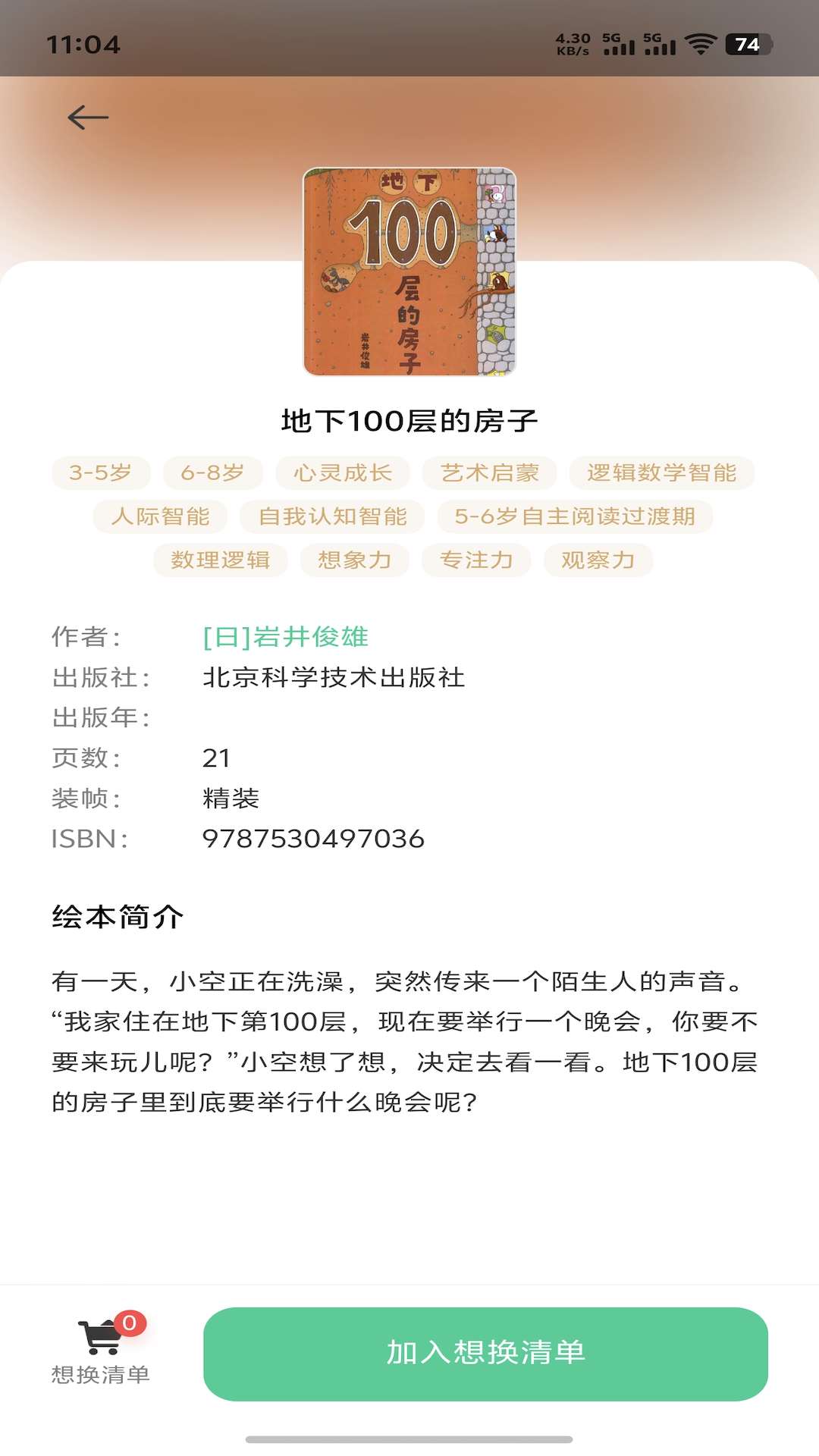
Task: Tap 加入想换清单 button
Action: [x=485, y=1354]
